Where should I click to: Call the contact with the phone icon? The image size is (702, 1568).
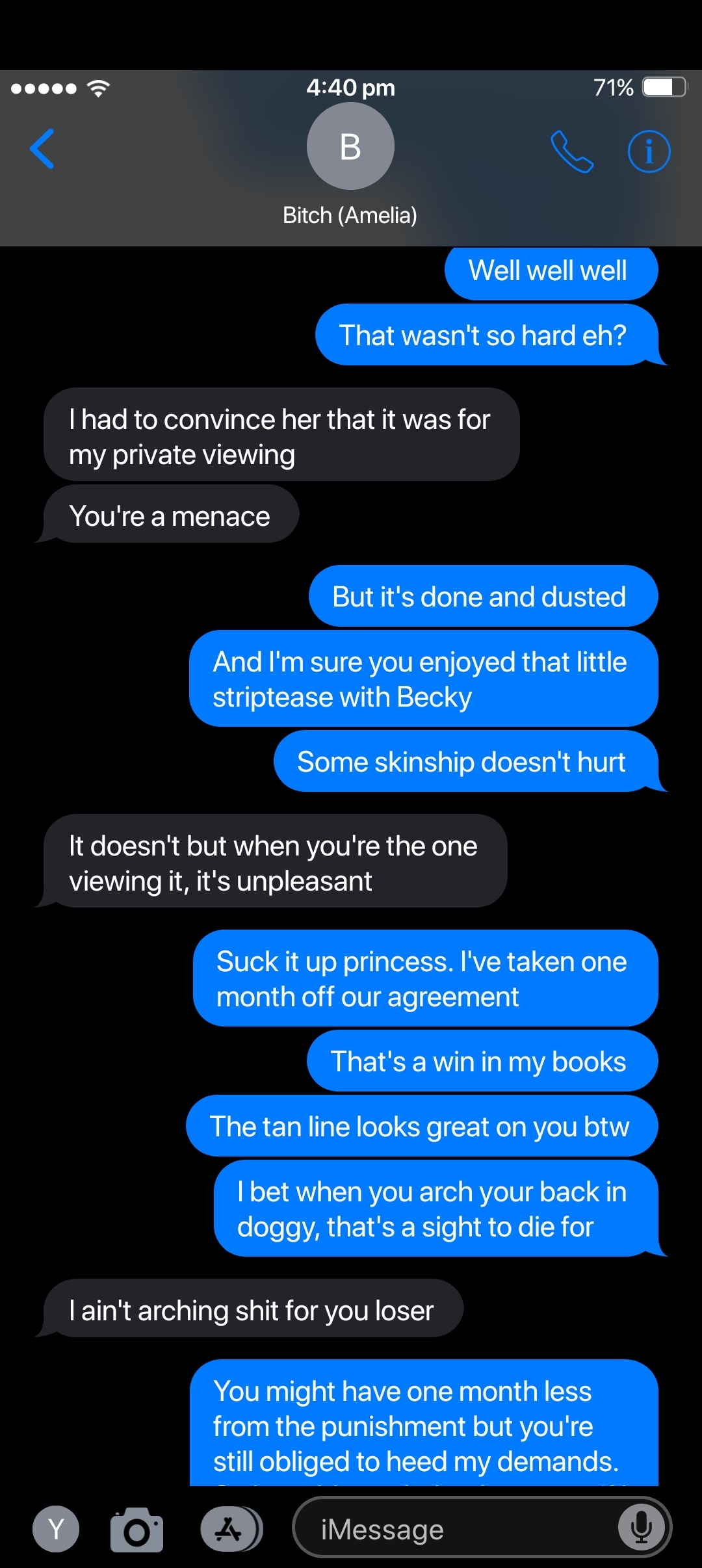point(572,151)
